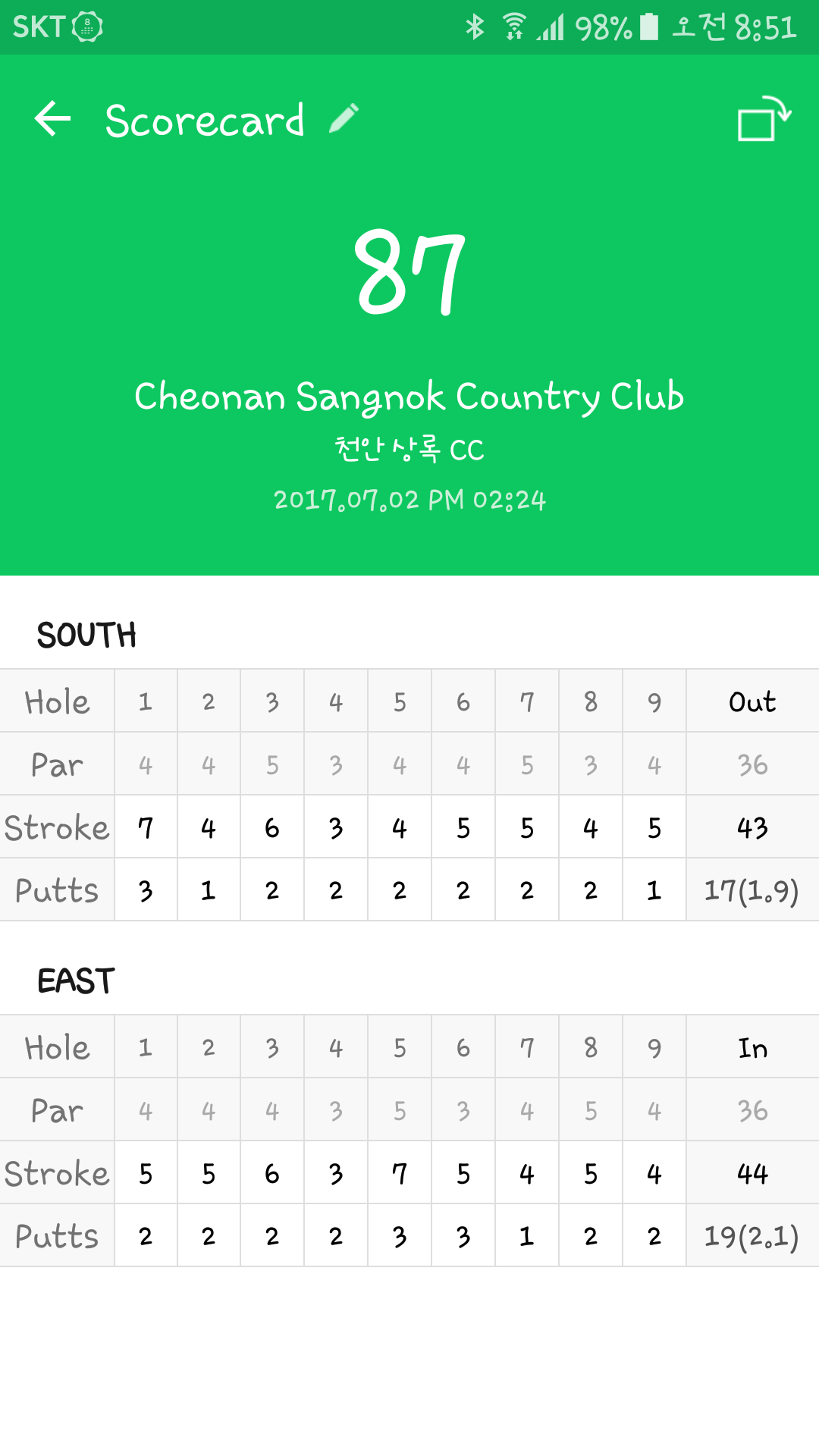Go back using the arrow icon
The height and width of the screenshot is (1456, 819).
click(x=52, y=119)
